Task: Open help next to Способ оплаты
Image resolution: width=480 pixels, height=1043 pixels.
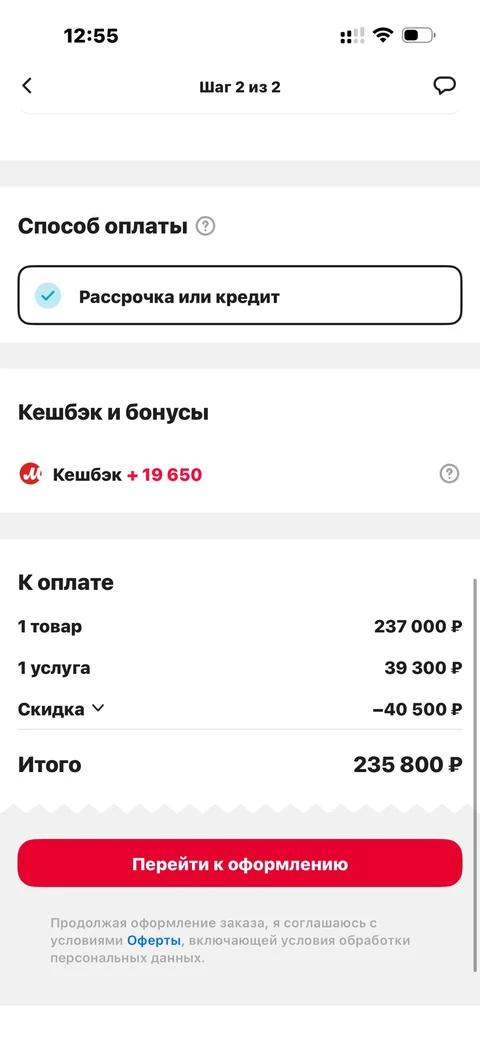Action: pyautogui.click(x=205, y=227)
